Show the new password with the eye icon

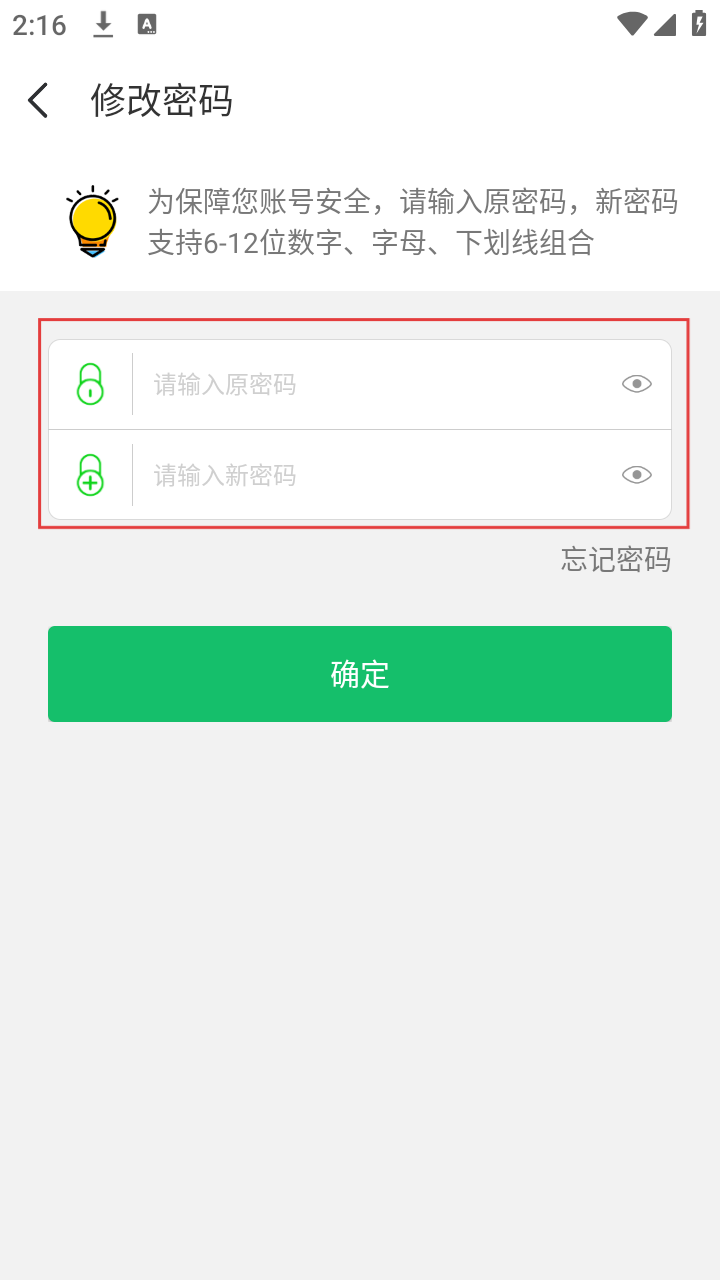click(x=637, y=475)
